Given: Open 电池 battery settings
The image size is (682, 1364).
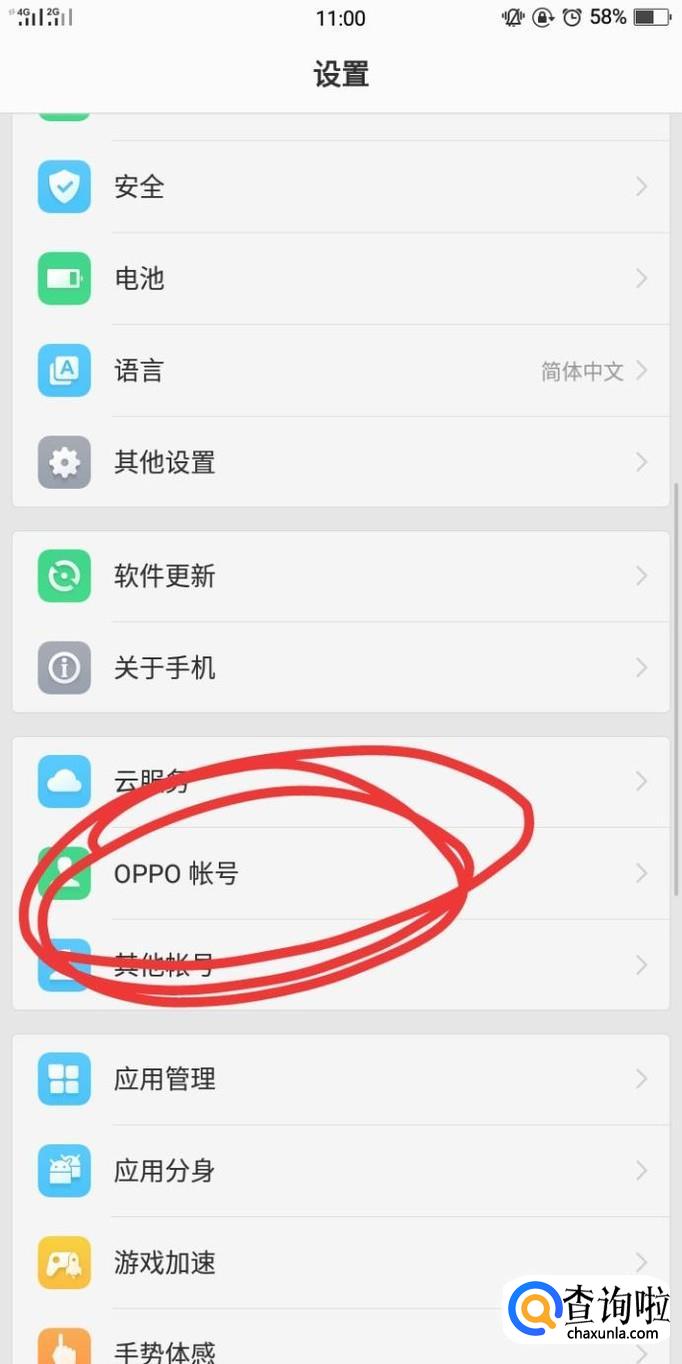Looking at the screenshot, I should pos(340,279).
